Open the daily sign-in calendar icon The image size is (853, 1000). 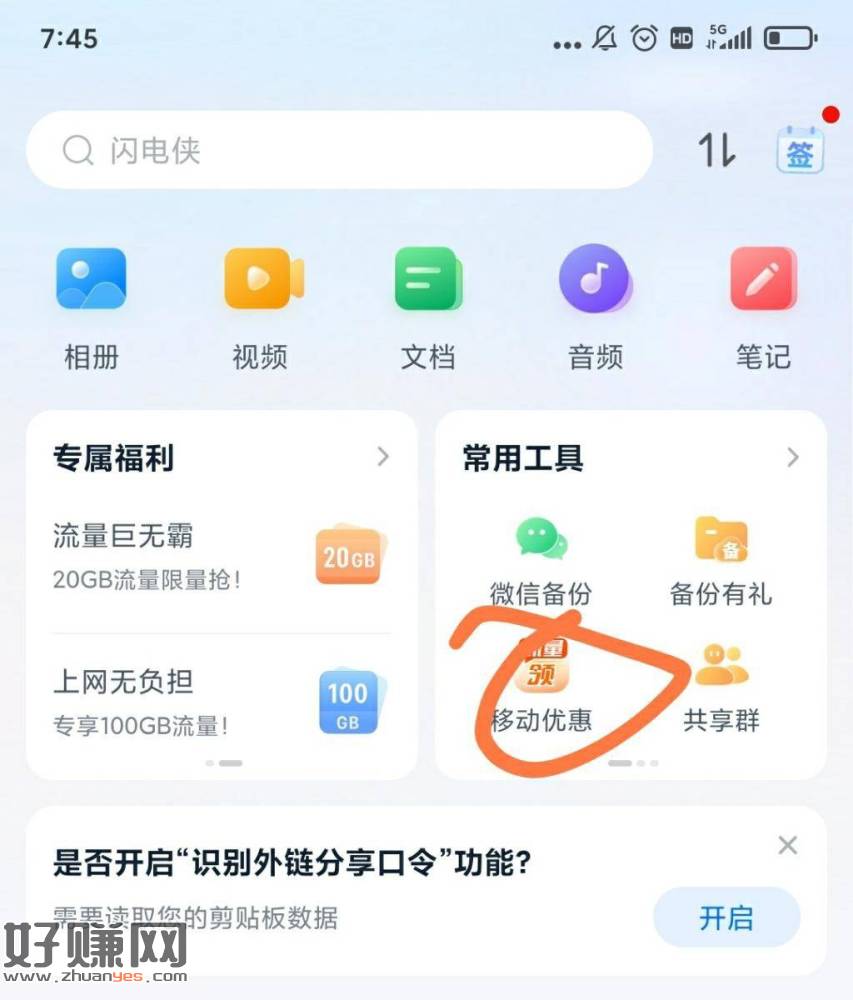coord(800,153)
